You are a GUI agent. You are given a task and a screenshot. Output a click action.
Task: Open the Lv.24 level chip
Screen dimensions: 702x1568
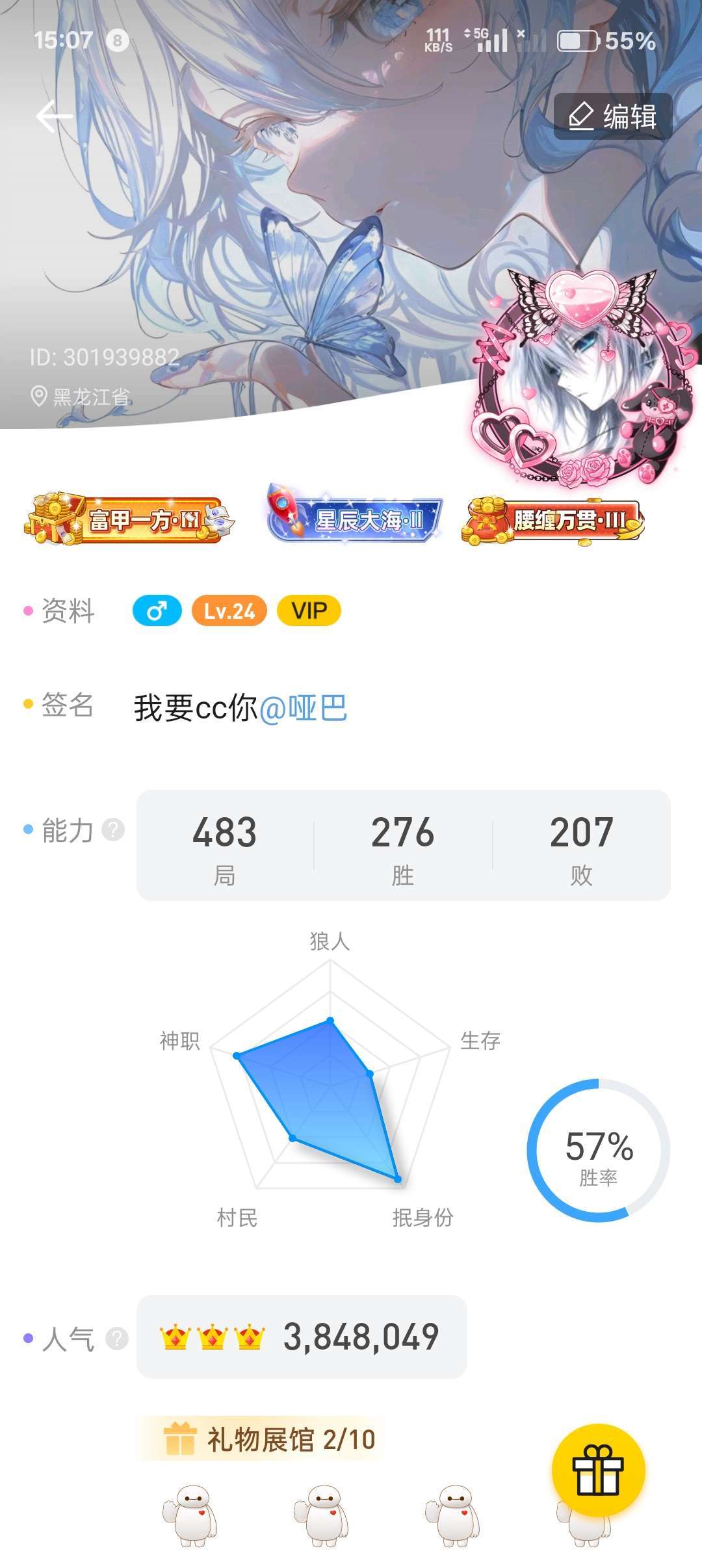(229, 610)
